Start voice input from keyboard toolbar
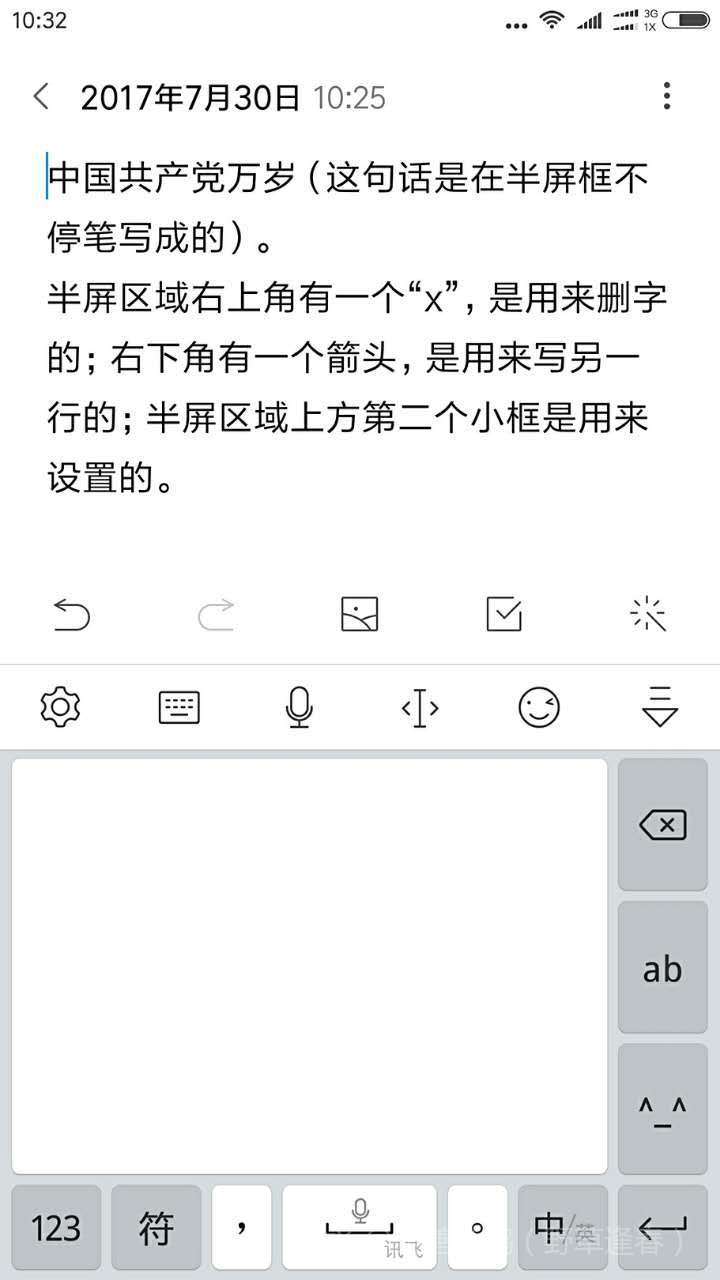 coord(299,708)
